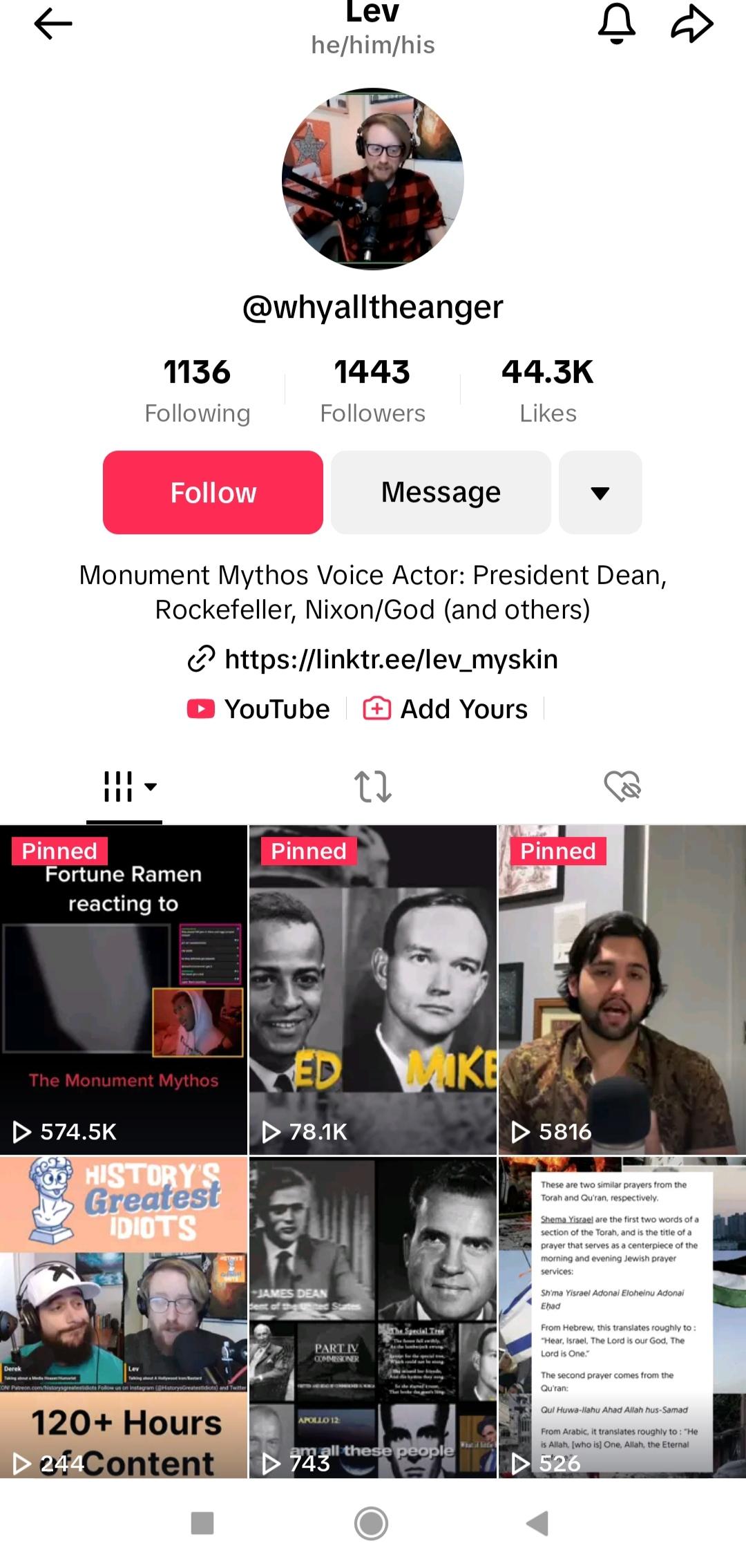This screenshot has height=1568, width=746.
Task: Go back using the top-left arrow
Action: pyautogui.click(x=52, y=24)
